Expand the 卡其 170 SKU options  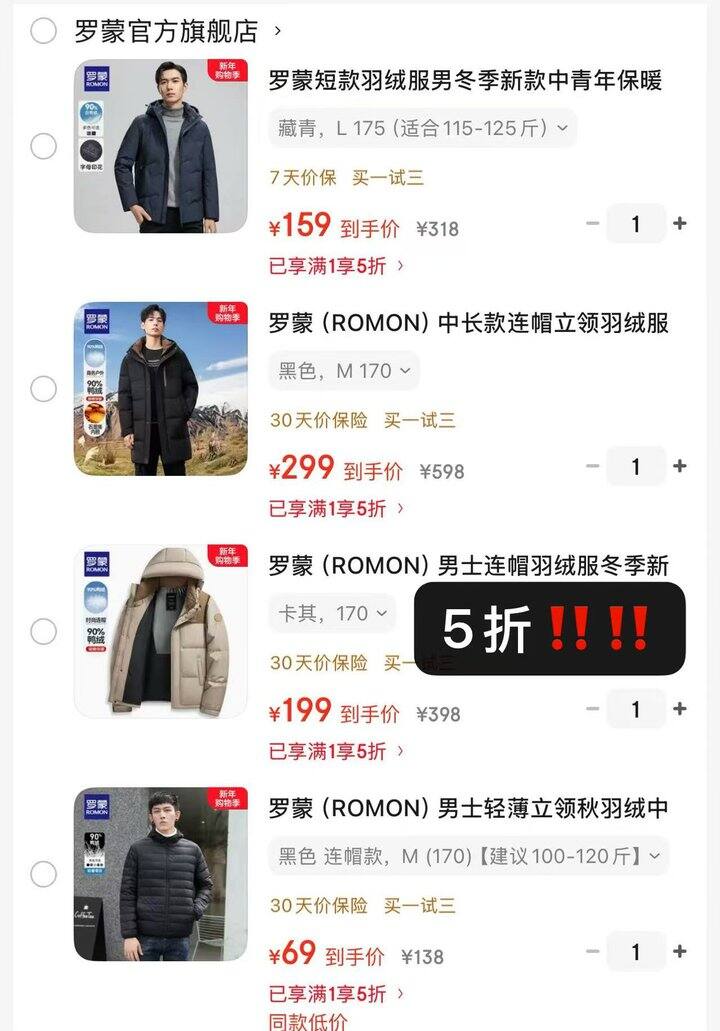coord(331,614)
